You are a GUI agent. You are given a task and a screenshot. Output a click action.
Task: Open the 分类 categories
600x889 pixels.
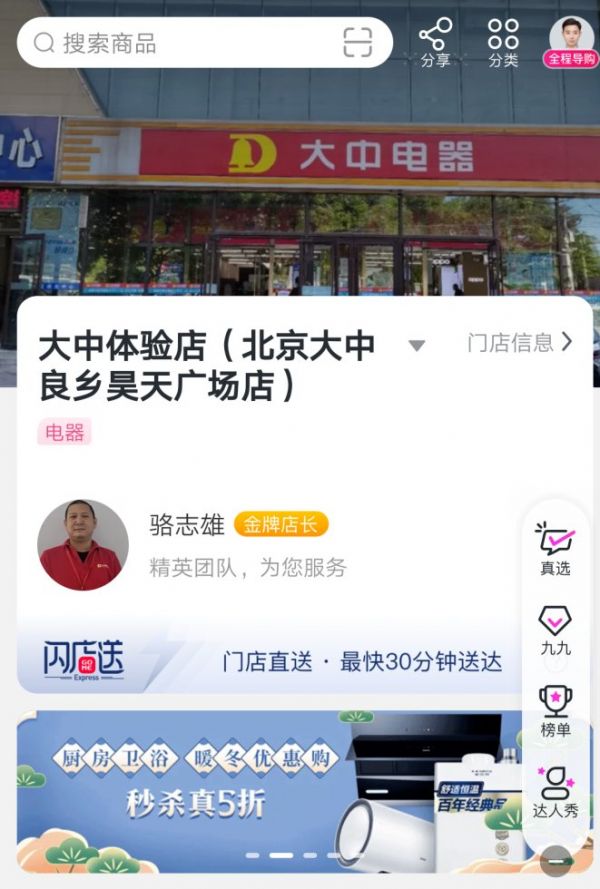pyautogui.click(x=503, y=42)
